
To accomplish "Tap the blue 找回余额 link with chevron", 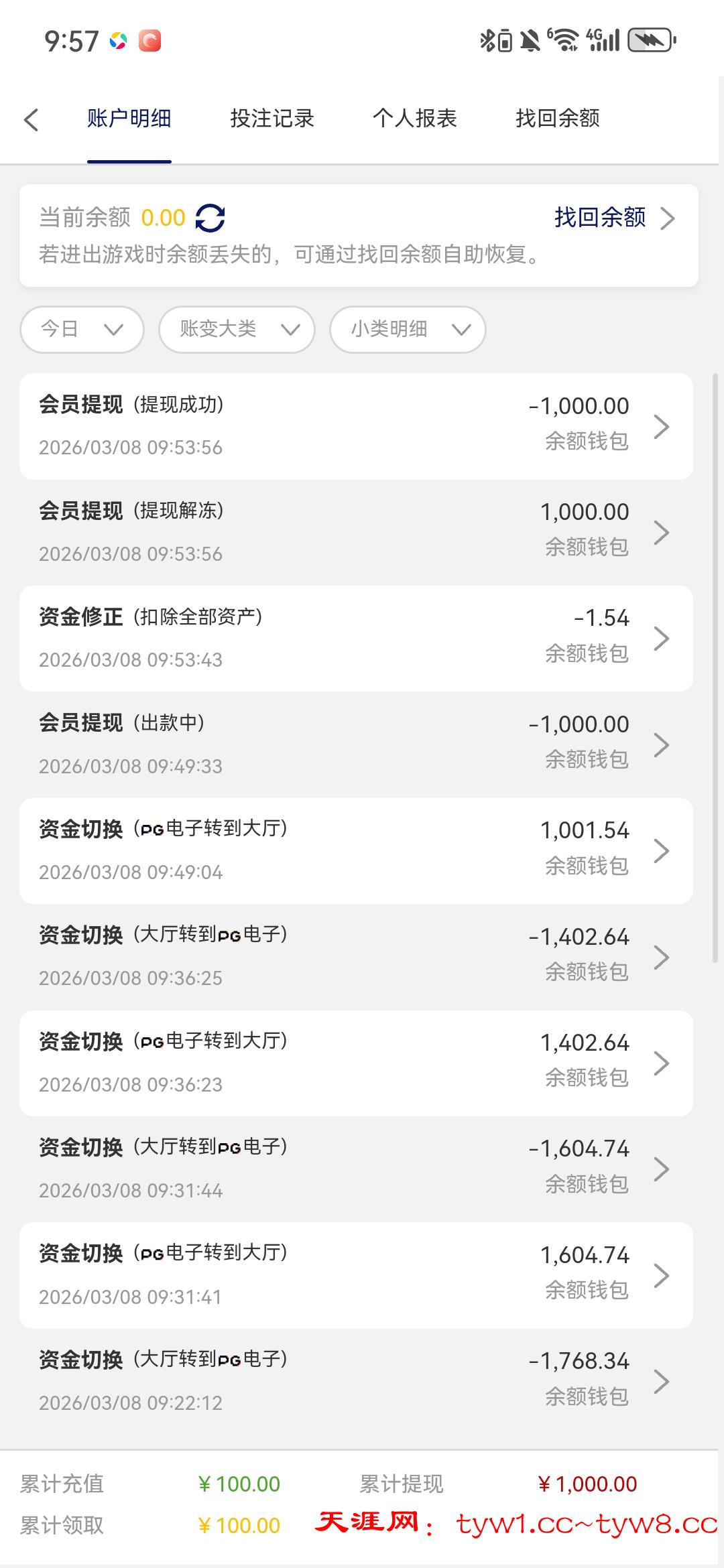I will 613,218.
